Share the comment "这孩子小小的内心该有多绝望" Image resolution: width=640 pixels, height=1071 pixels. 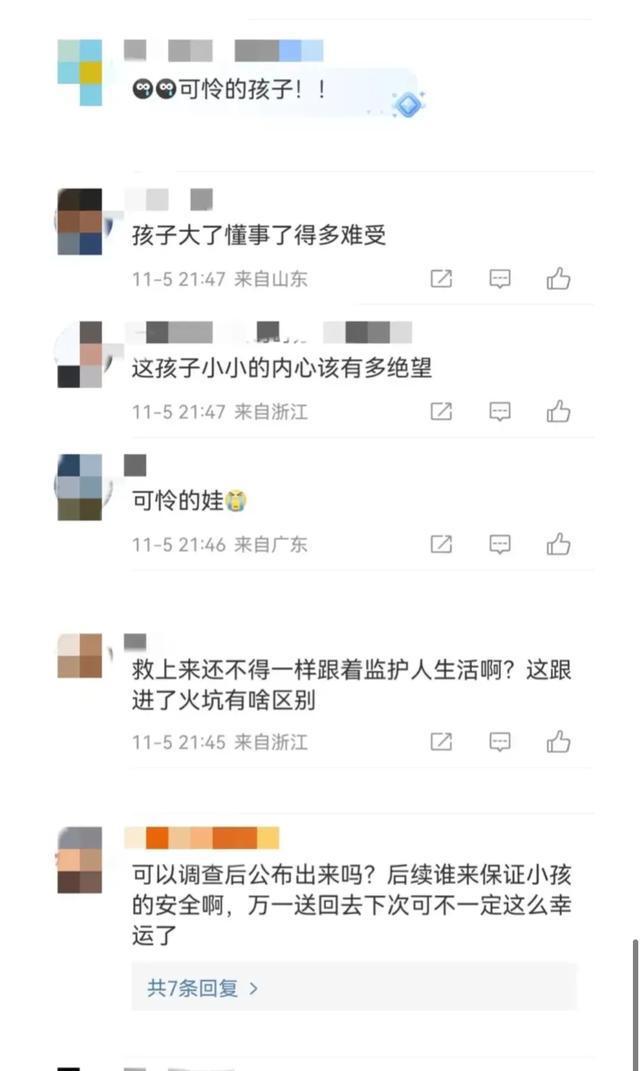441,411
